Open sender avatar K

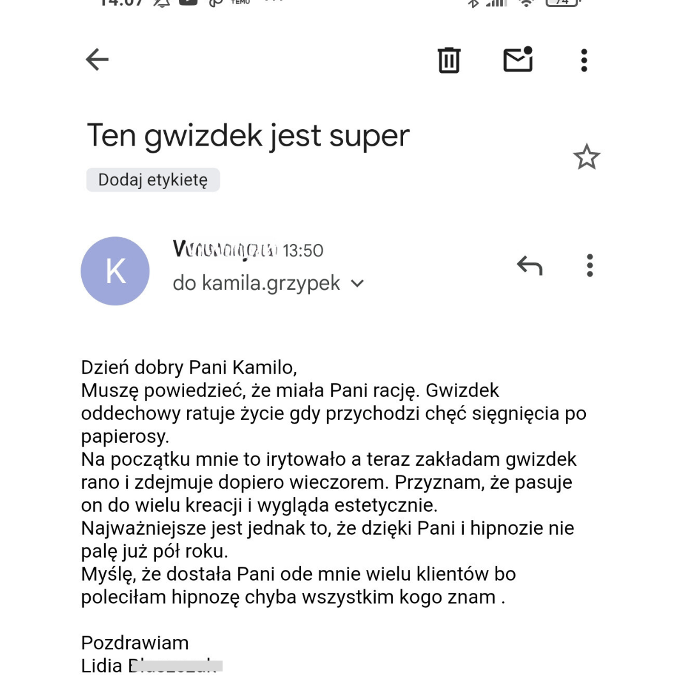115,271
